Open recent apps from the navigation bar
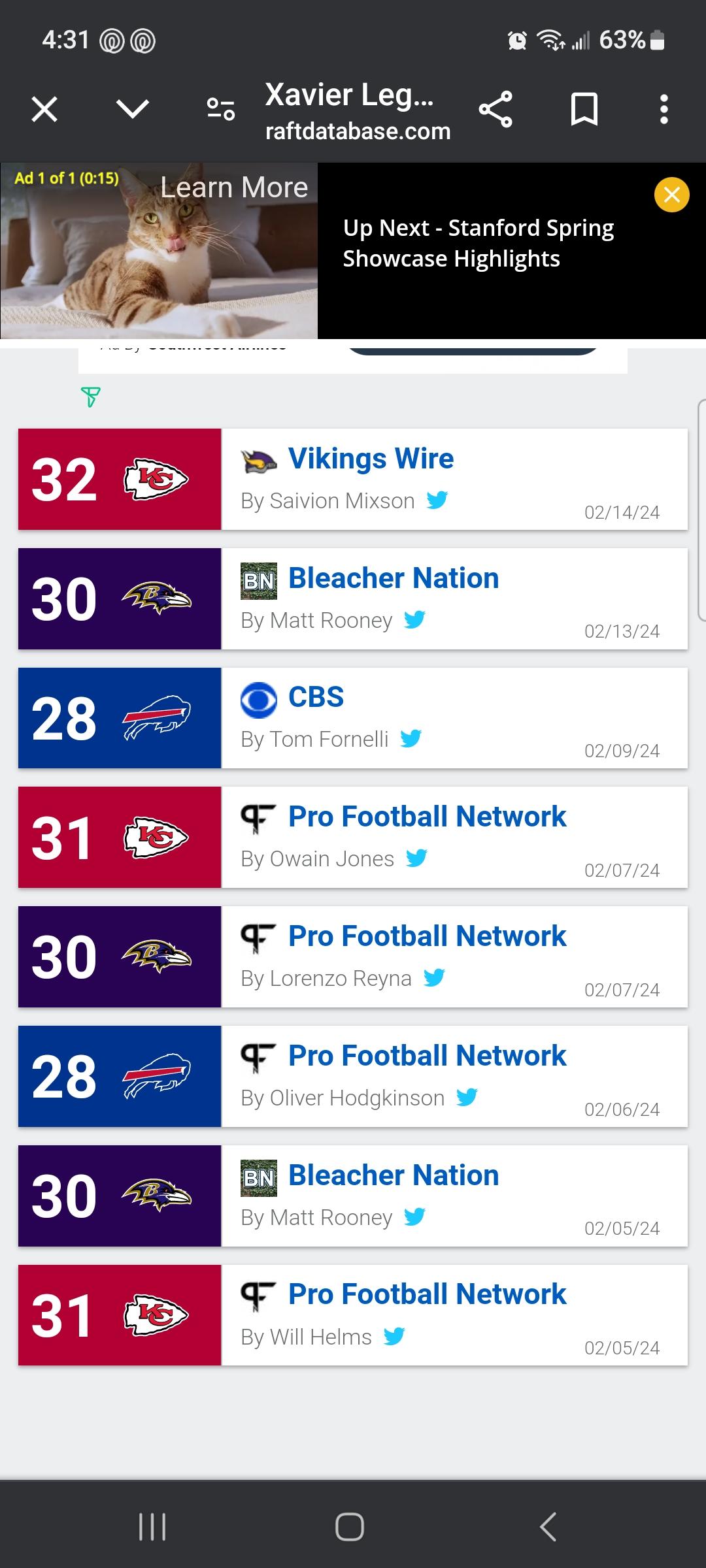This screenshot has height=1568, width=706. (152, 1527)
